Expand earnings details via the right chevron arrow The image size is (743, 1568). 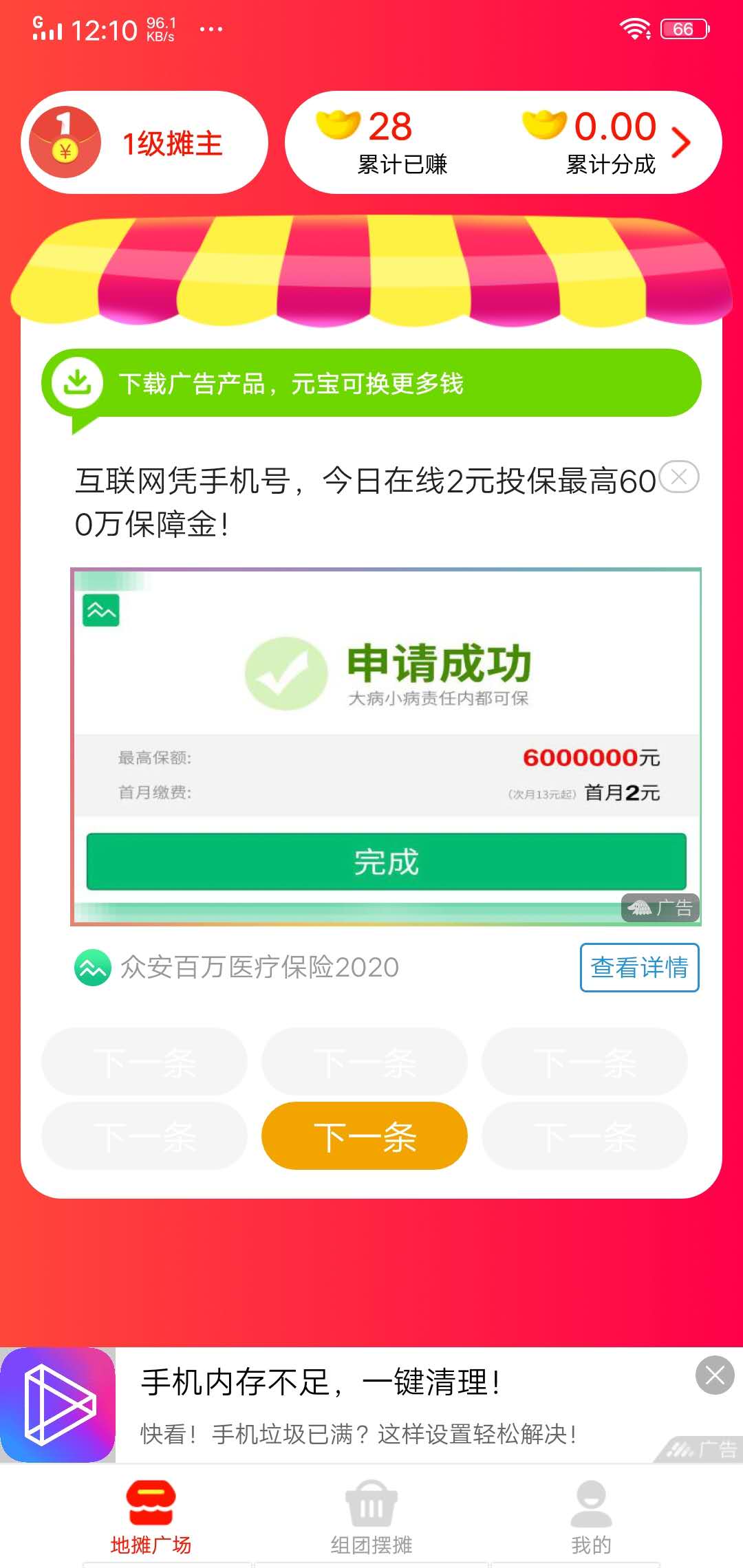(x=682, y=142)
